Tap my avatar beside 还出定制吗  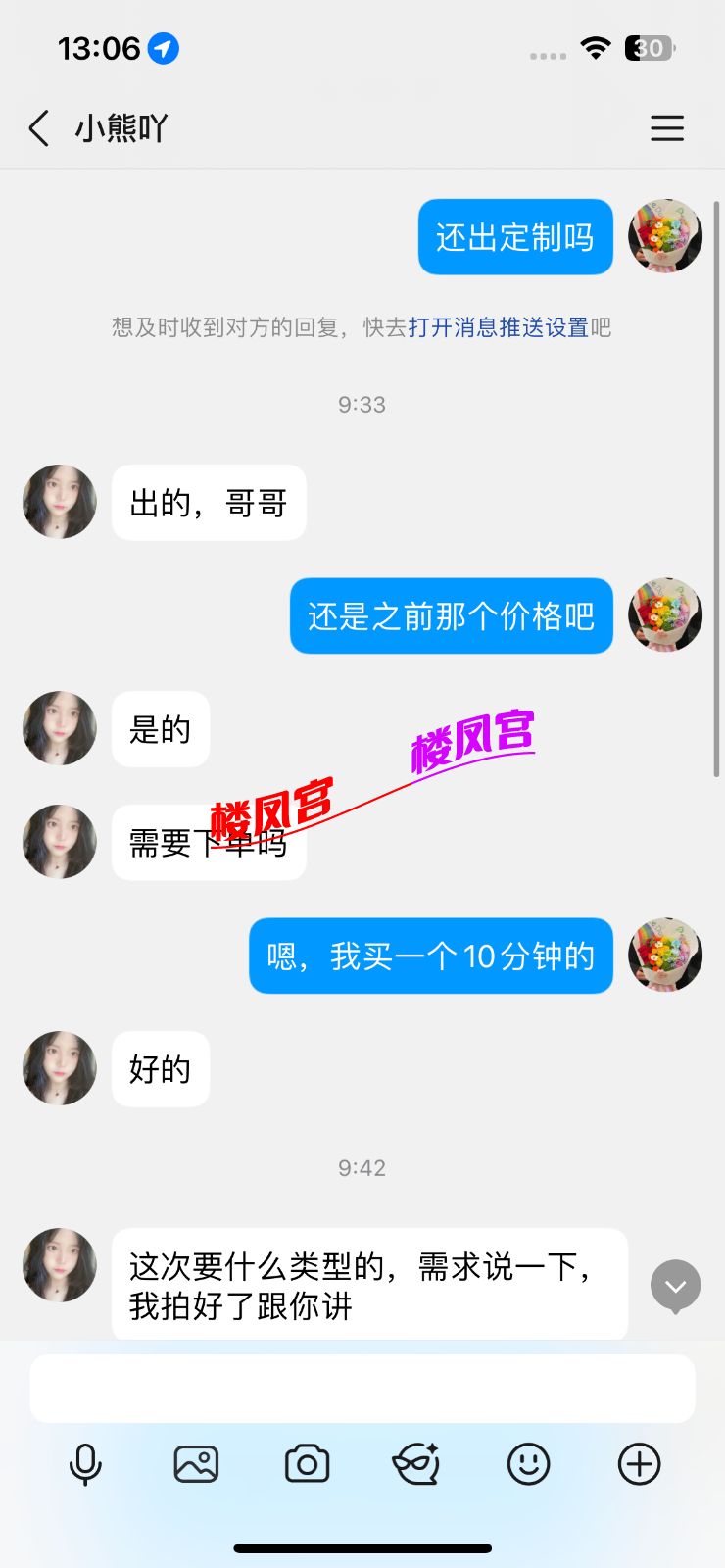[665, 236]
